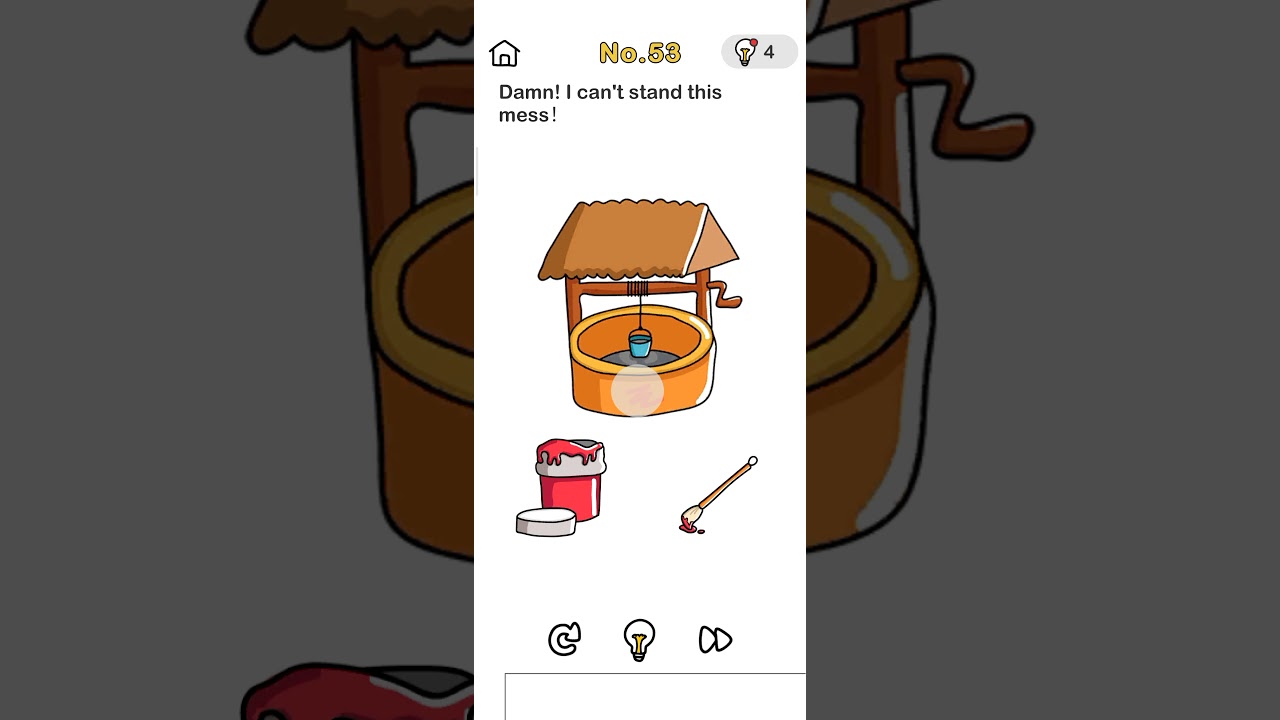1280x720 pixels.
Task: Restart the level with the reload icon
Action: click(565, 639)
